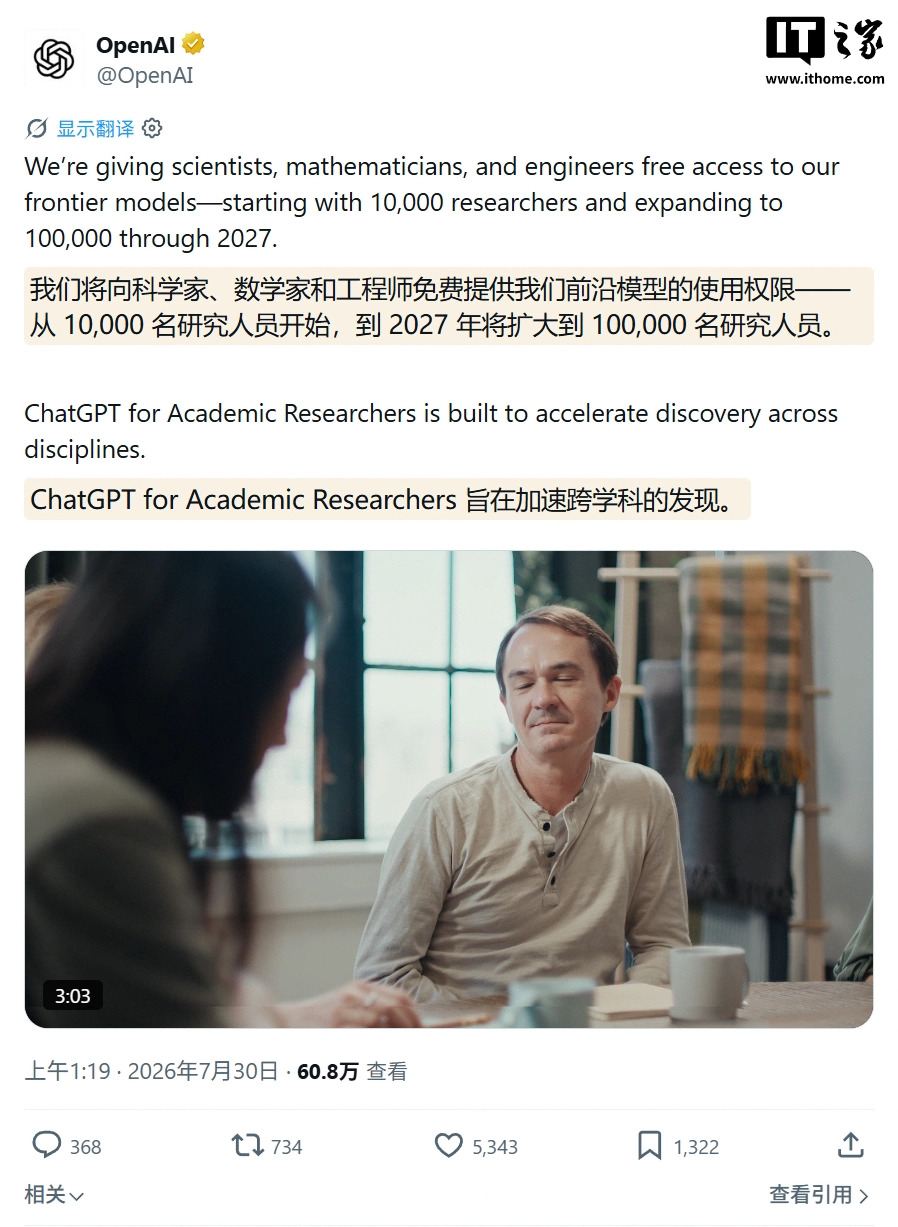This screenshot has width=898, height=1227.
Task: Open the OpenAI profile avatar
Action: (54, 59)
